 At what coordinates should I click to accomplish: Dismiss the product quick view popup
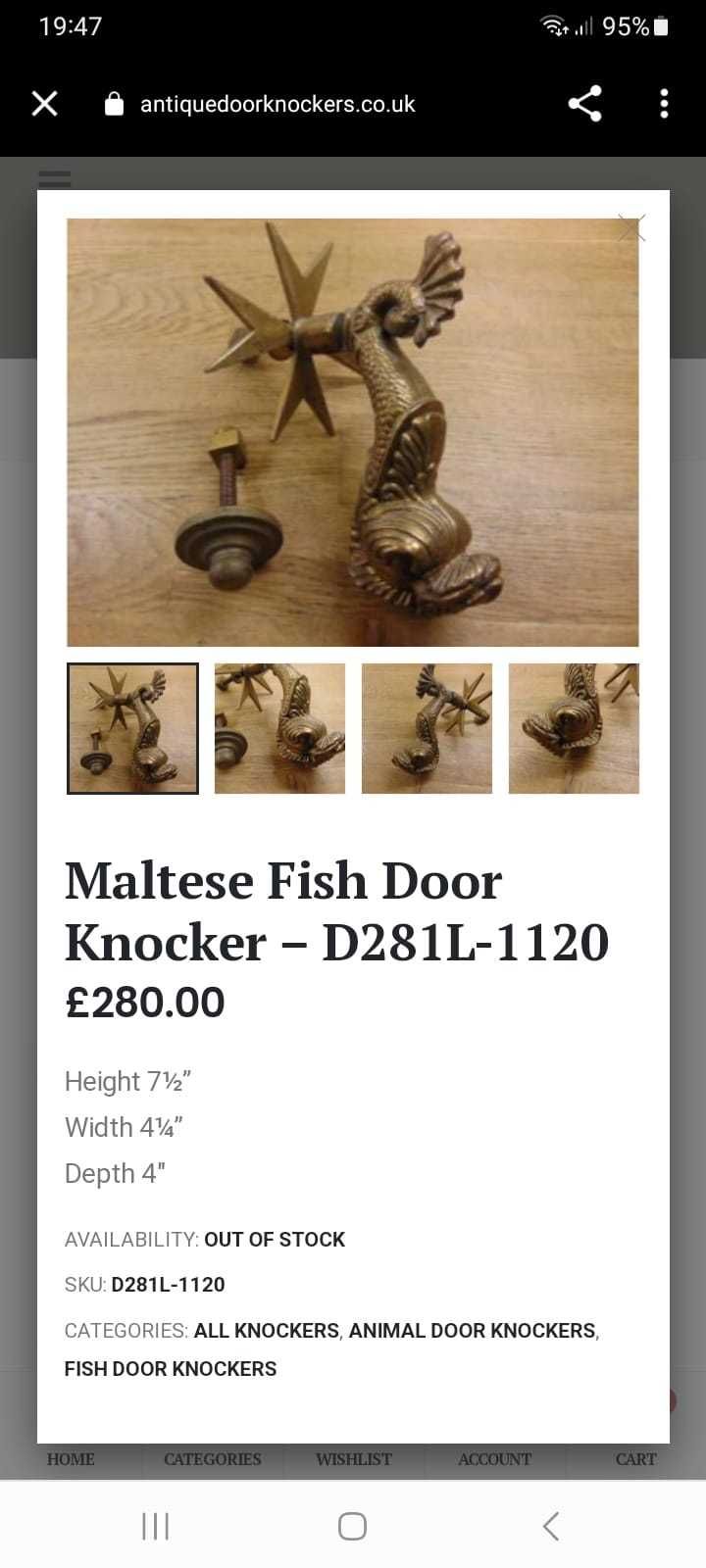coord(631,228)
